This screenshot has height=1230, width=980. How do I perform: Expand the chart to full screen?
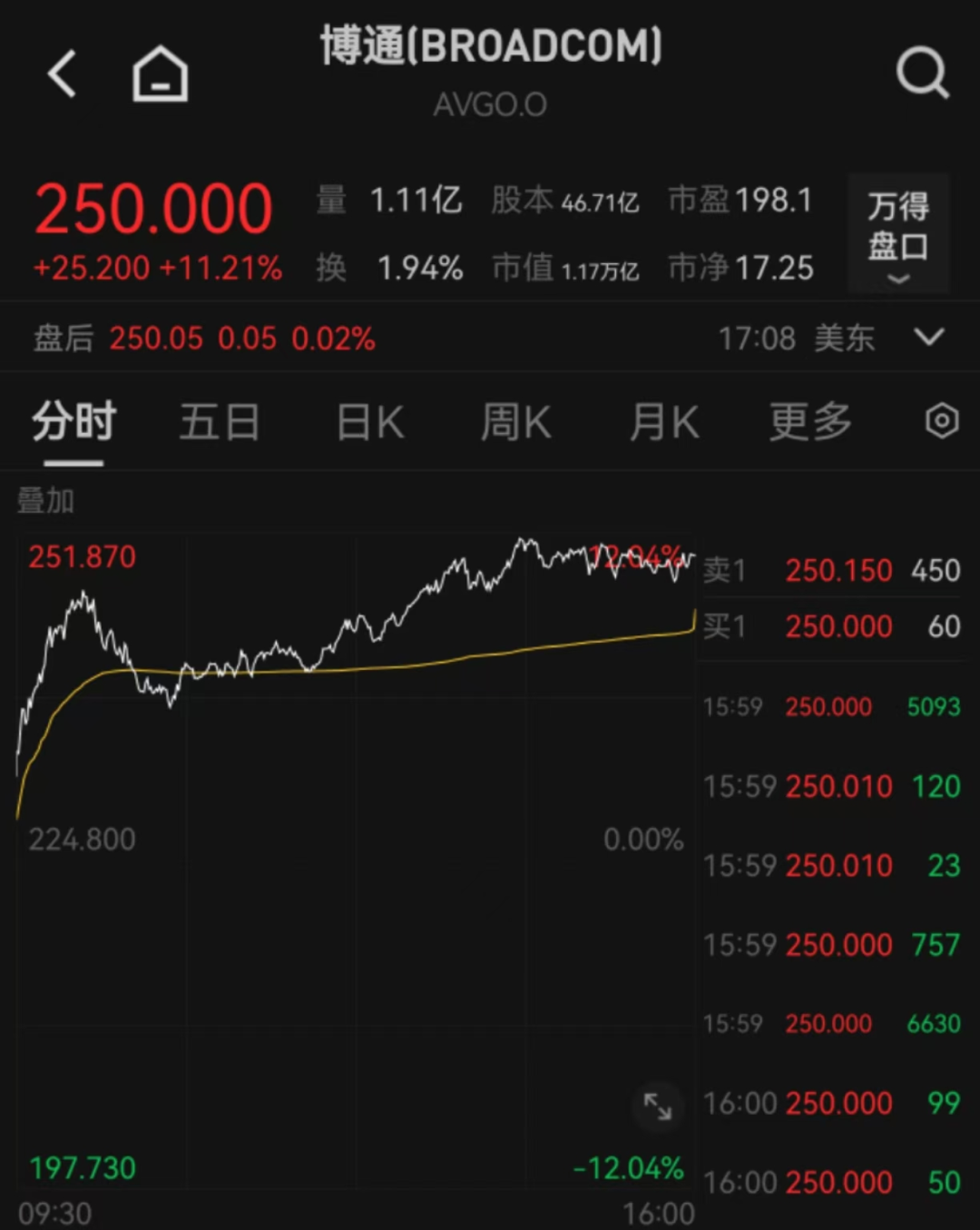point(658,1106)
